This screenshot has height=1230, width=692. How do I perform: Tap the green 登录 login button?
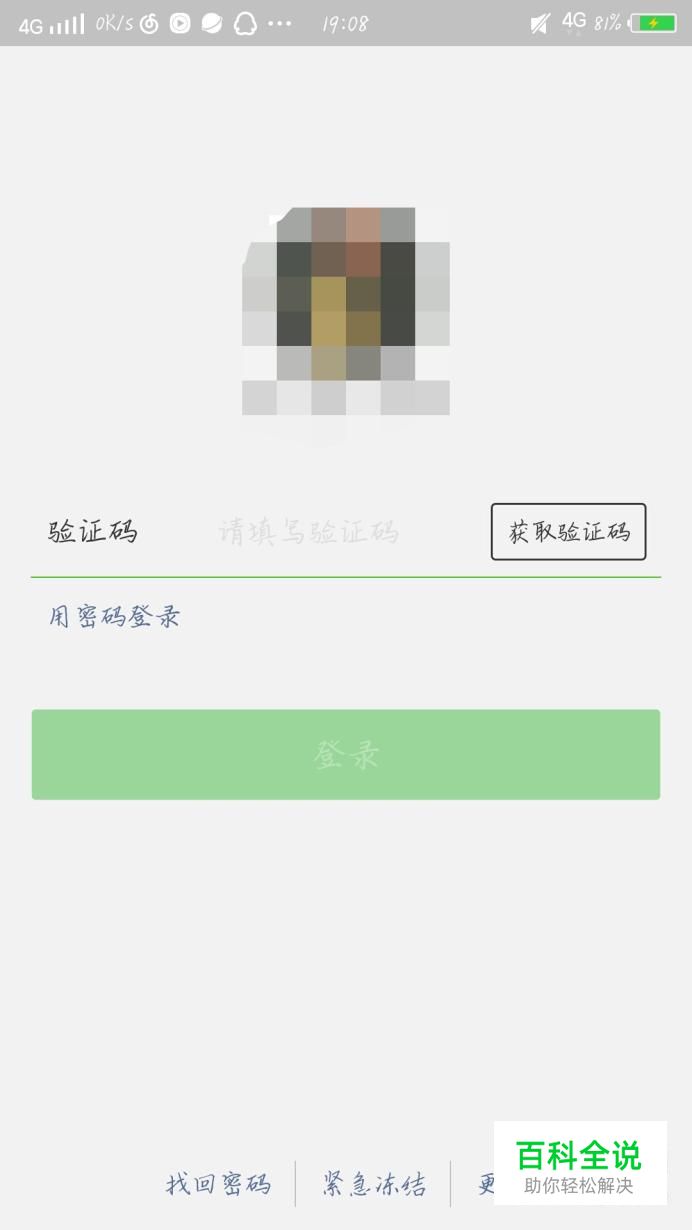click(x=346, y=755)
